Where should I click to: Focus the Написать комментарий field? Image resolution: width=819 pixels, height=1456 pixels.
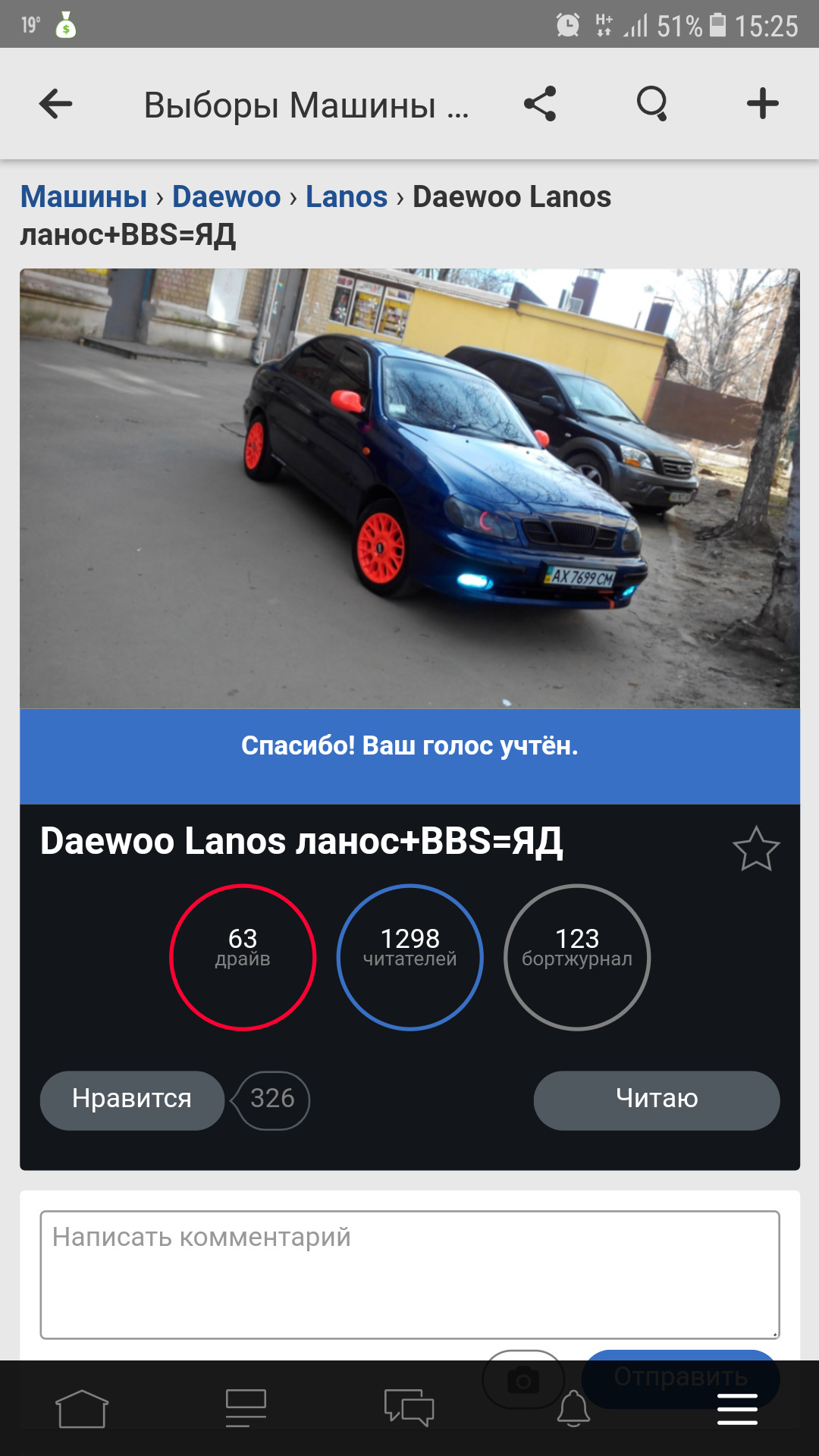point(409,1274)
